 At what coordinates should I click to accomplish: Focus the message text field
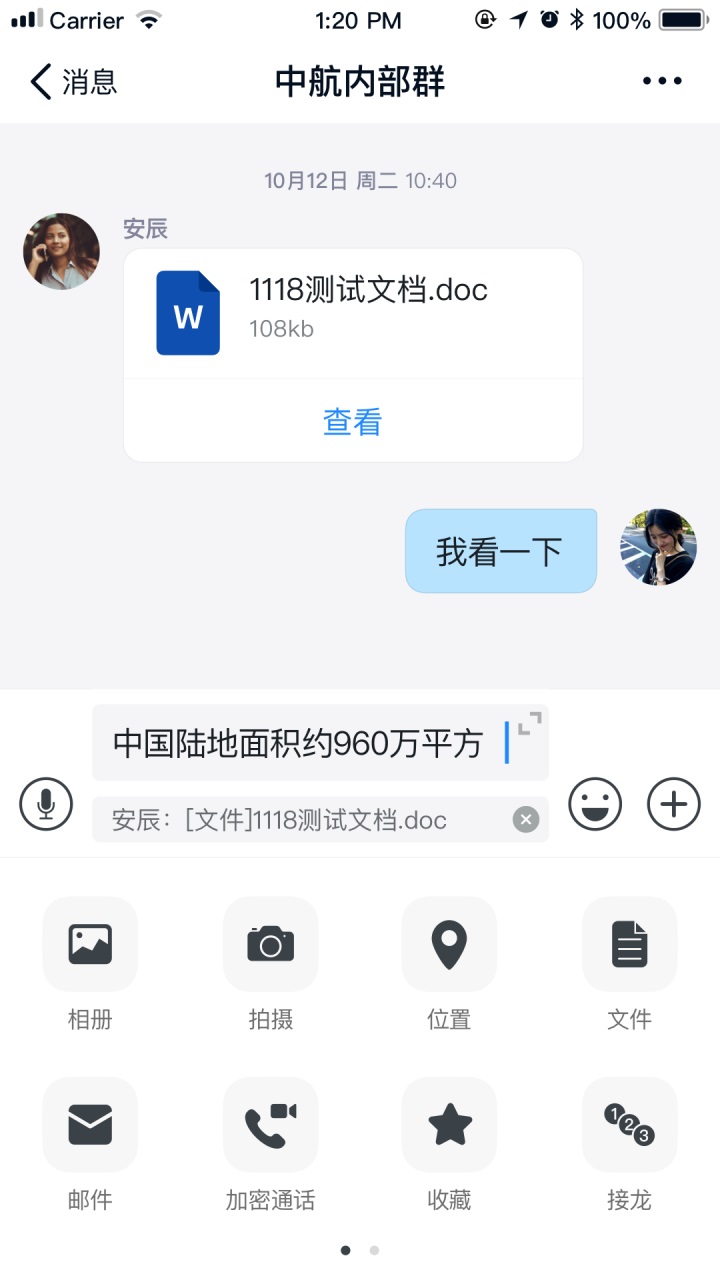pos(300,743)
